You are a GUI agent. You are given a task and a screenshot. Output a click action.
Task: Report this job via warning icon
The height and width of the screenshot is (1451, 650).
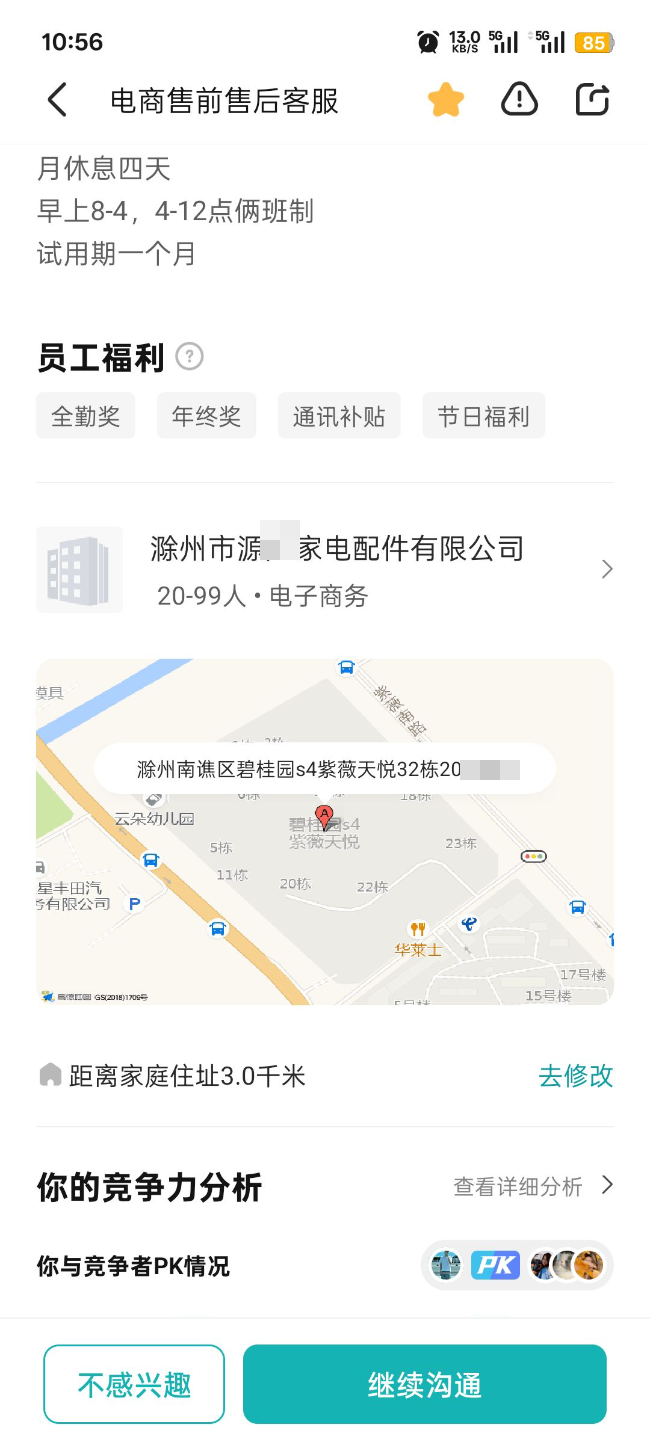[x=519, y=100]
